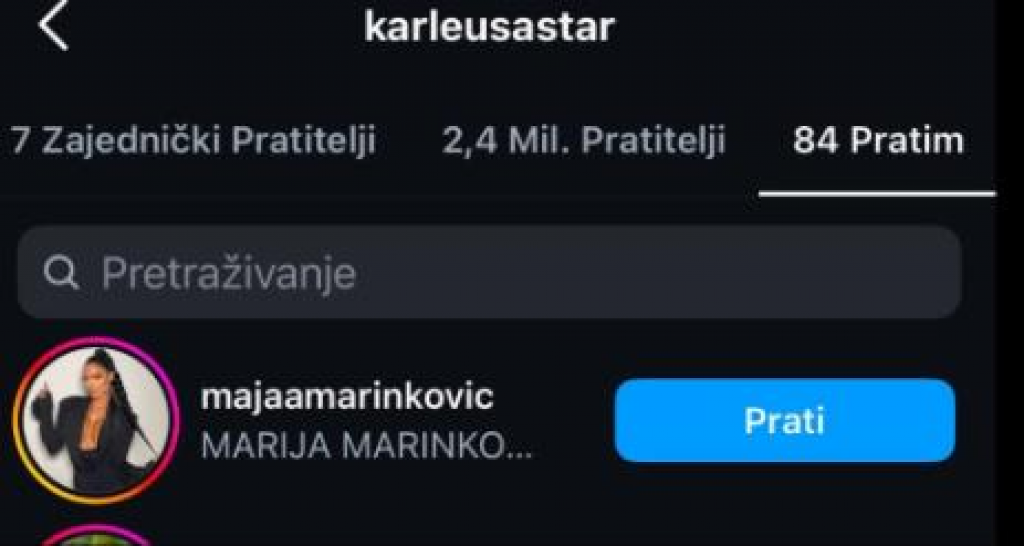Viewport: 1024px width, 546px height.
Task: Select the 84 Pratim tab
Action: coord(878,141)
